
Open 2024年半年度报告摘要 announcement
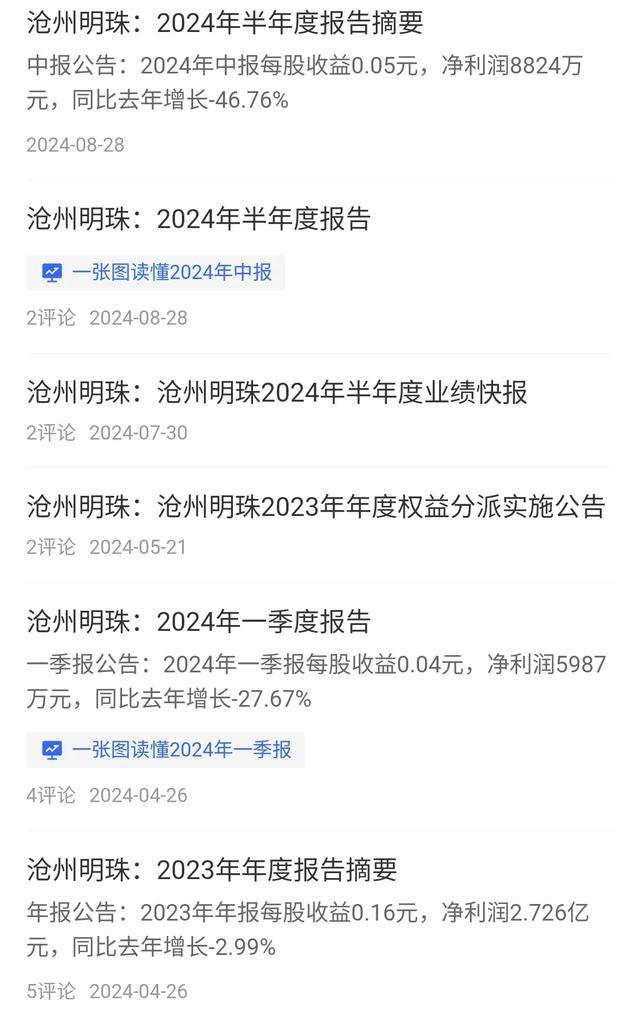(x=225, y=21)
